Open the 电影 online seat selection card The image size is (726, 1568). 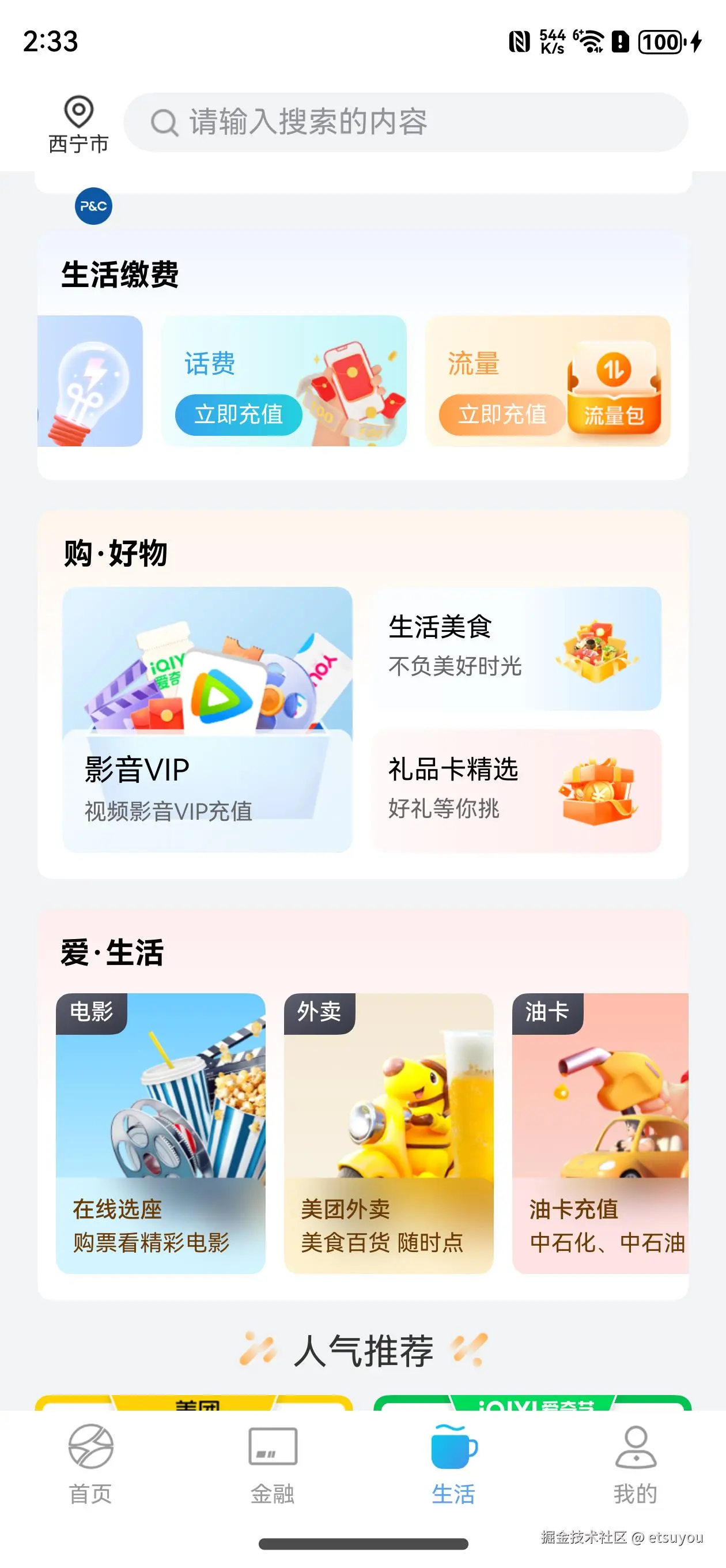coord(161,1133)
